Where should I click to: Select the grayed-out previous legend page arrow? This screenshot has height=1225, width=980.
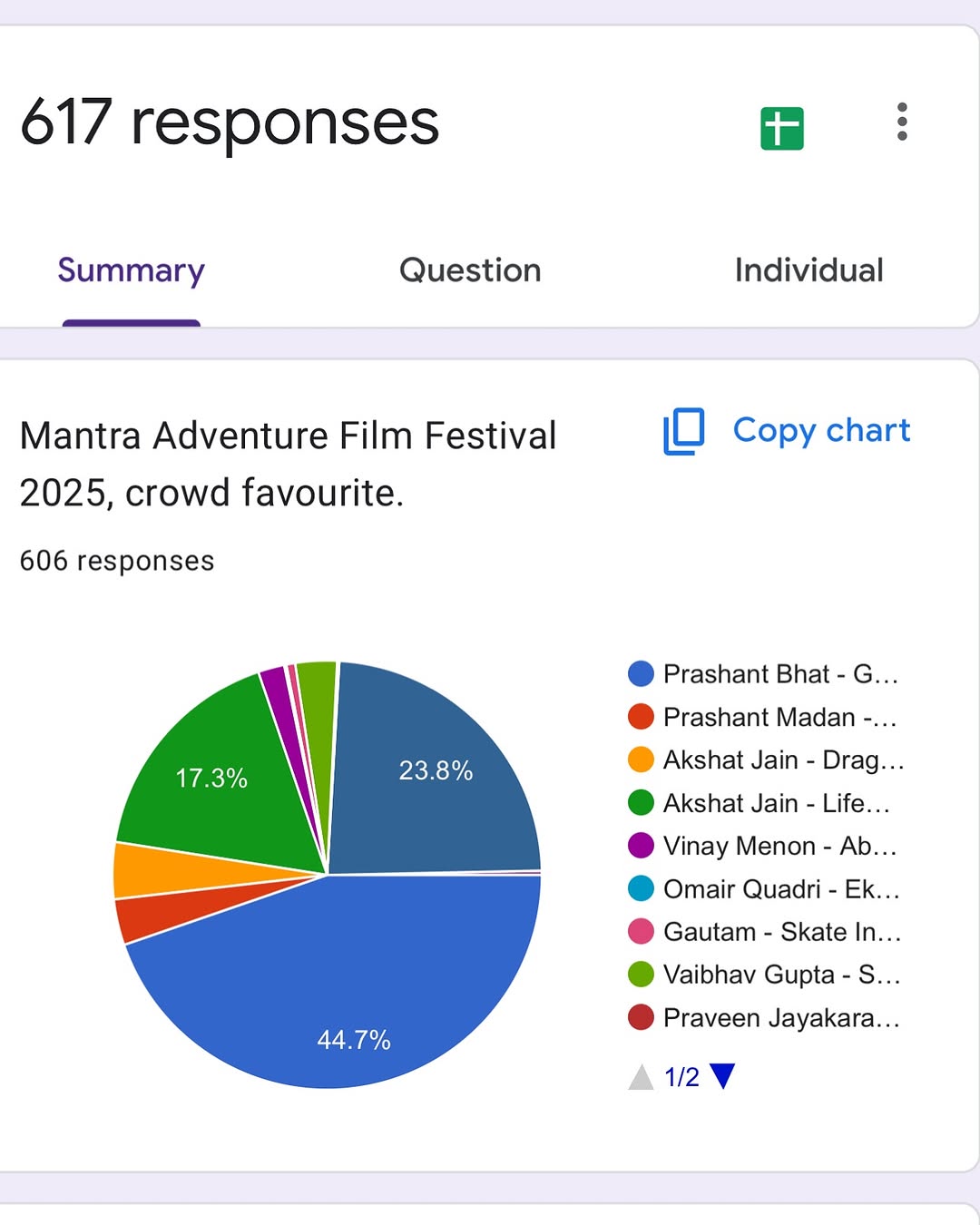tap(640, 1077)
